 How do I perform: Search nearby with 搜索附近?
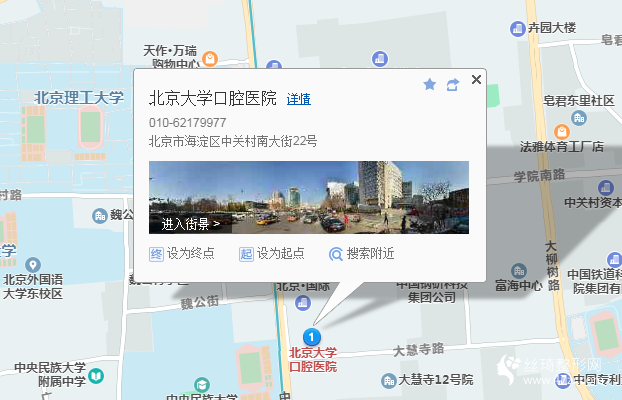click(362, 254)
